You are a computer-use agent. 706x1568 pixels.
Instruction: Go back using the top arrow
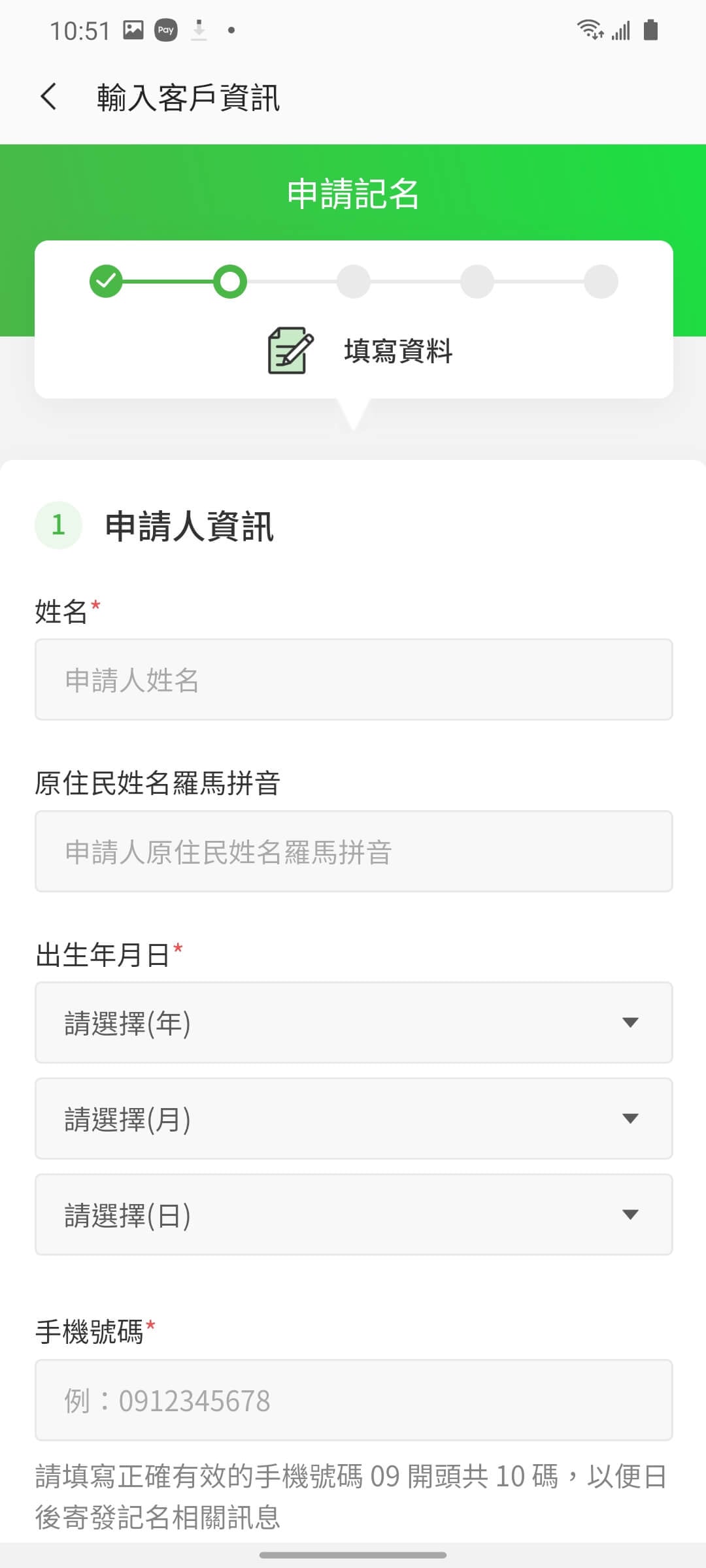(x=49, y=97)
